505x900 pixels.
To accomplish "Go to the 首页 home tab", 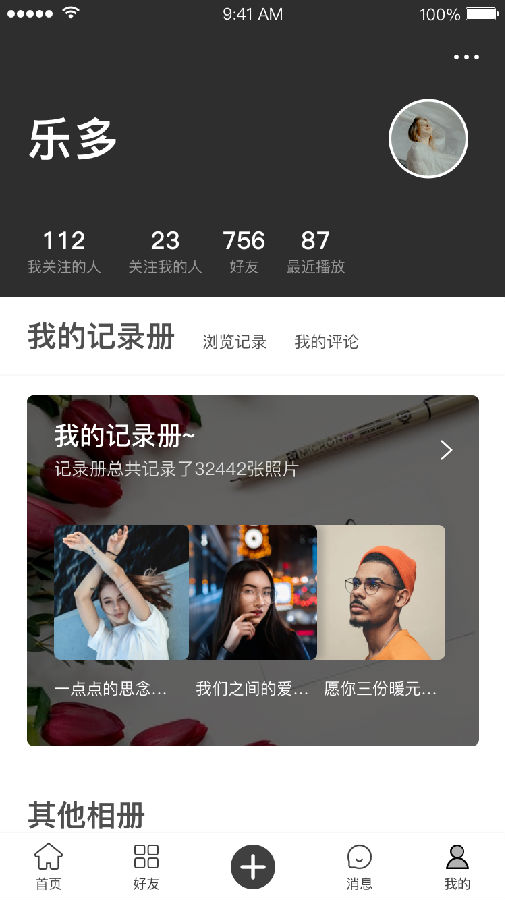I will coord(48,867).
